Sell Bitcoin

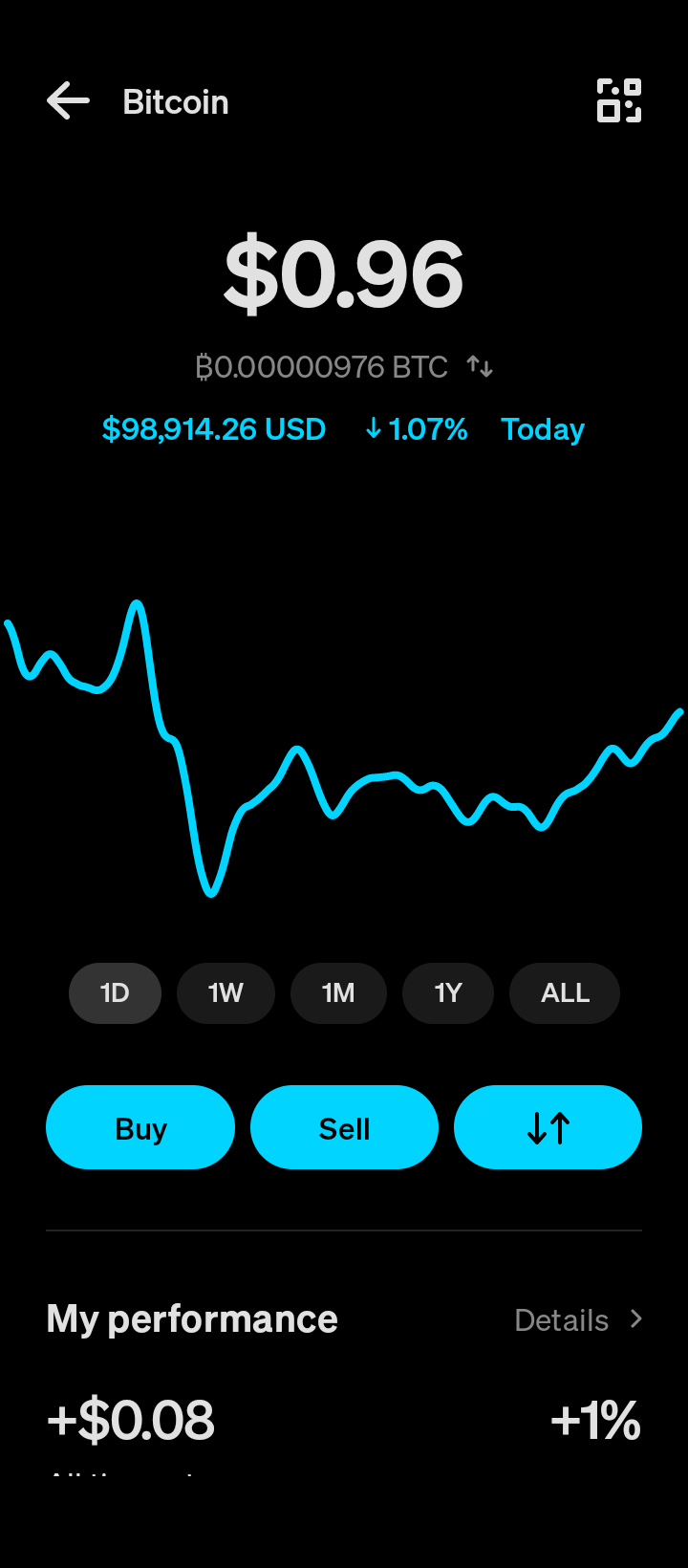pyautogui.click(x=344, y=1128)
